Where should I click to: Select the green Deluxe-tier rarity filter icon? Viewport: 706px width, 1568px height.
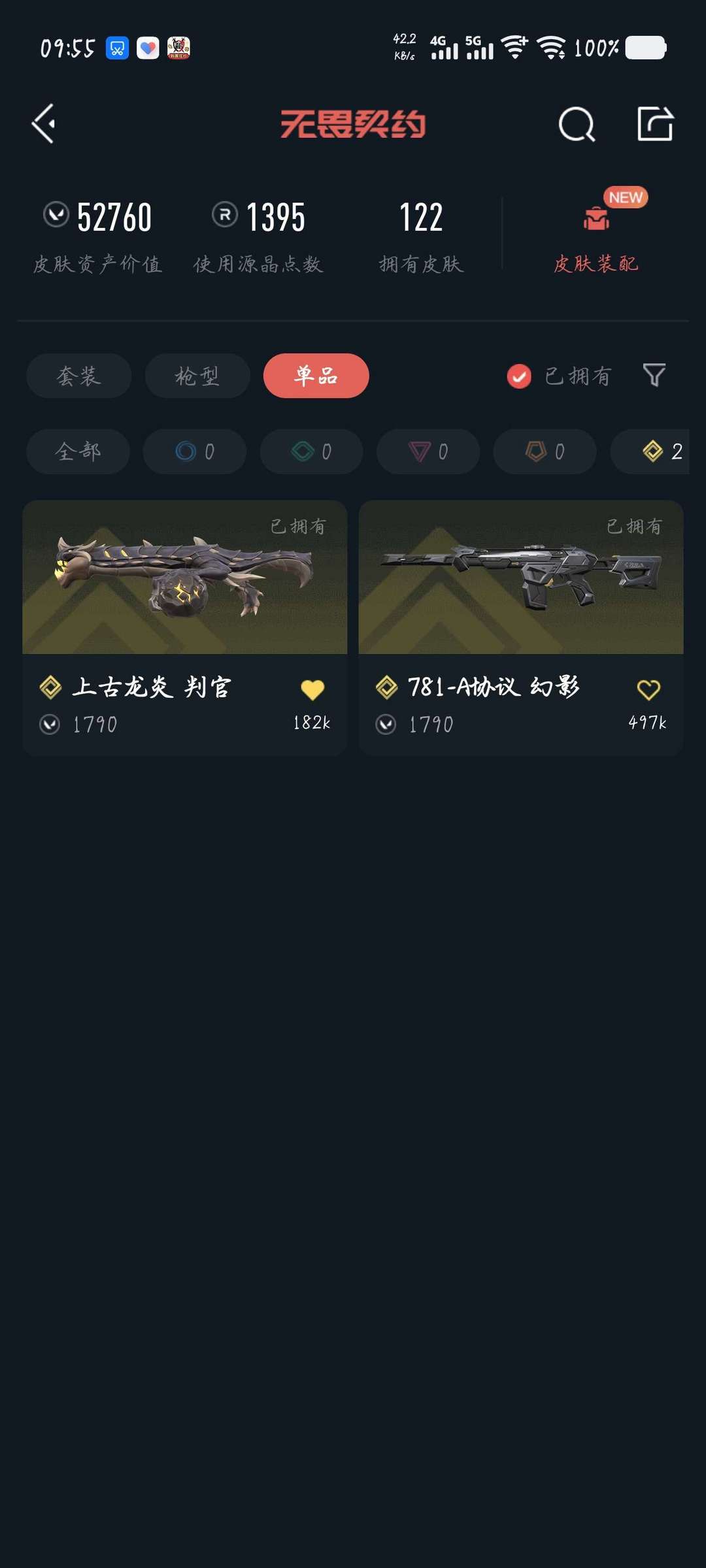pos(311,451)
